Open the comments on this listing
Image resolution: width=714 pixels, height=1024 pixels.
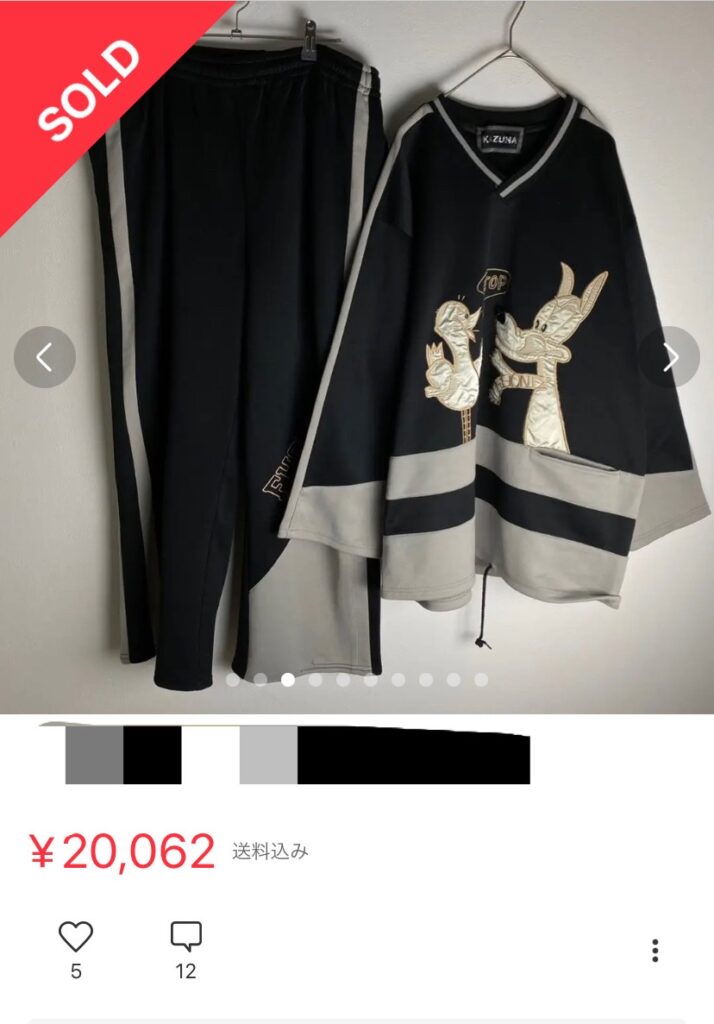[186, 937]
